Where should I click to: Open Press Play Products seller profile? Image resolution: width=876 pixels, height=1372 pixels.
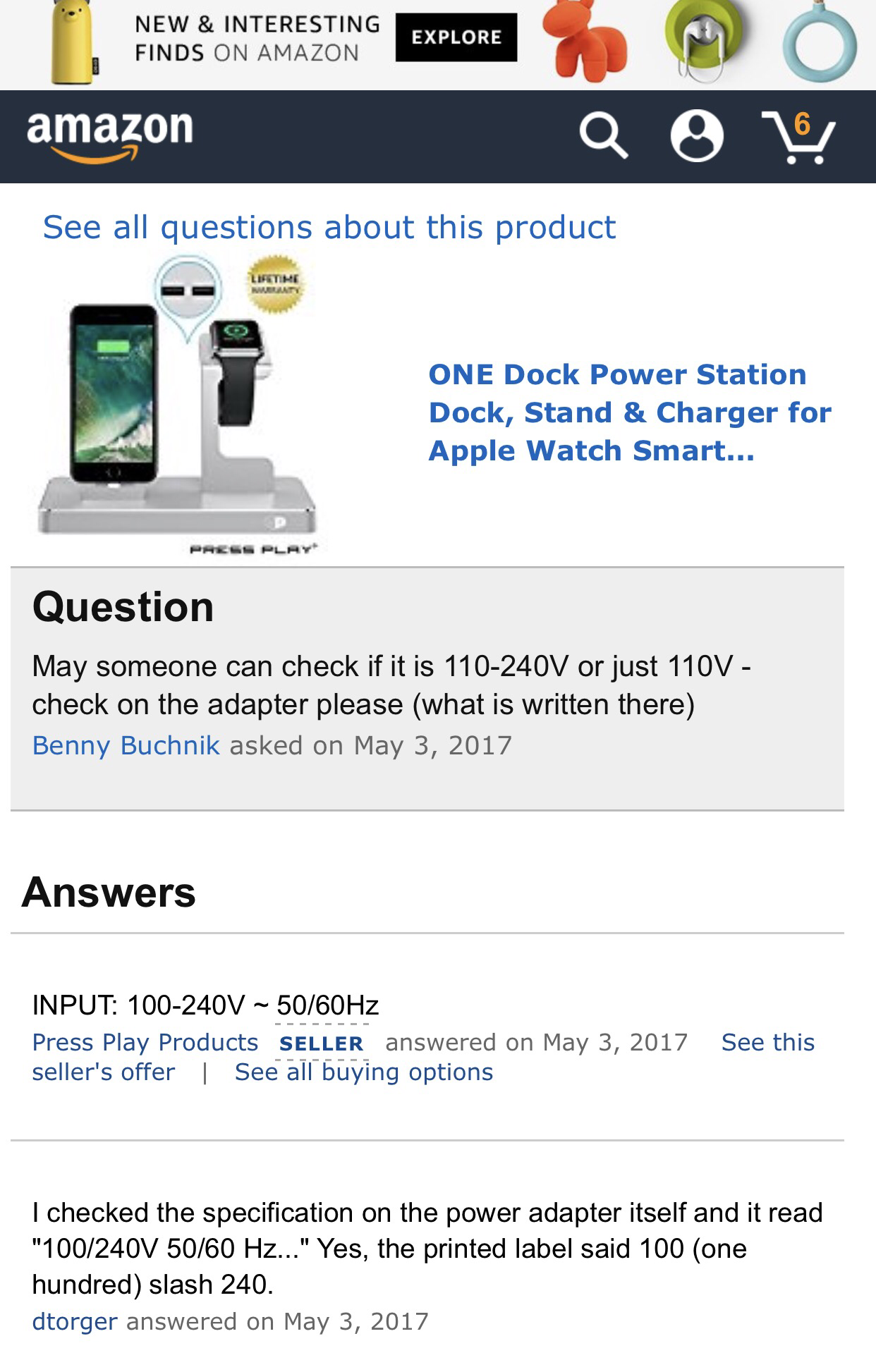point(145,1042)
